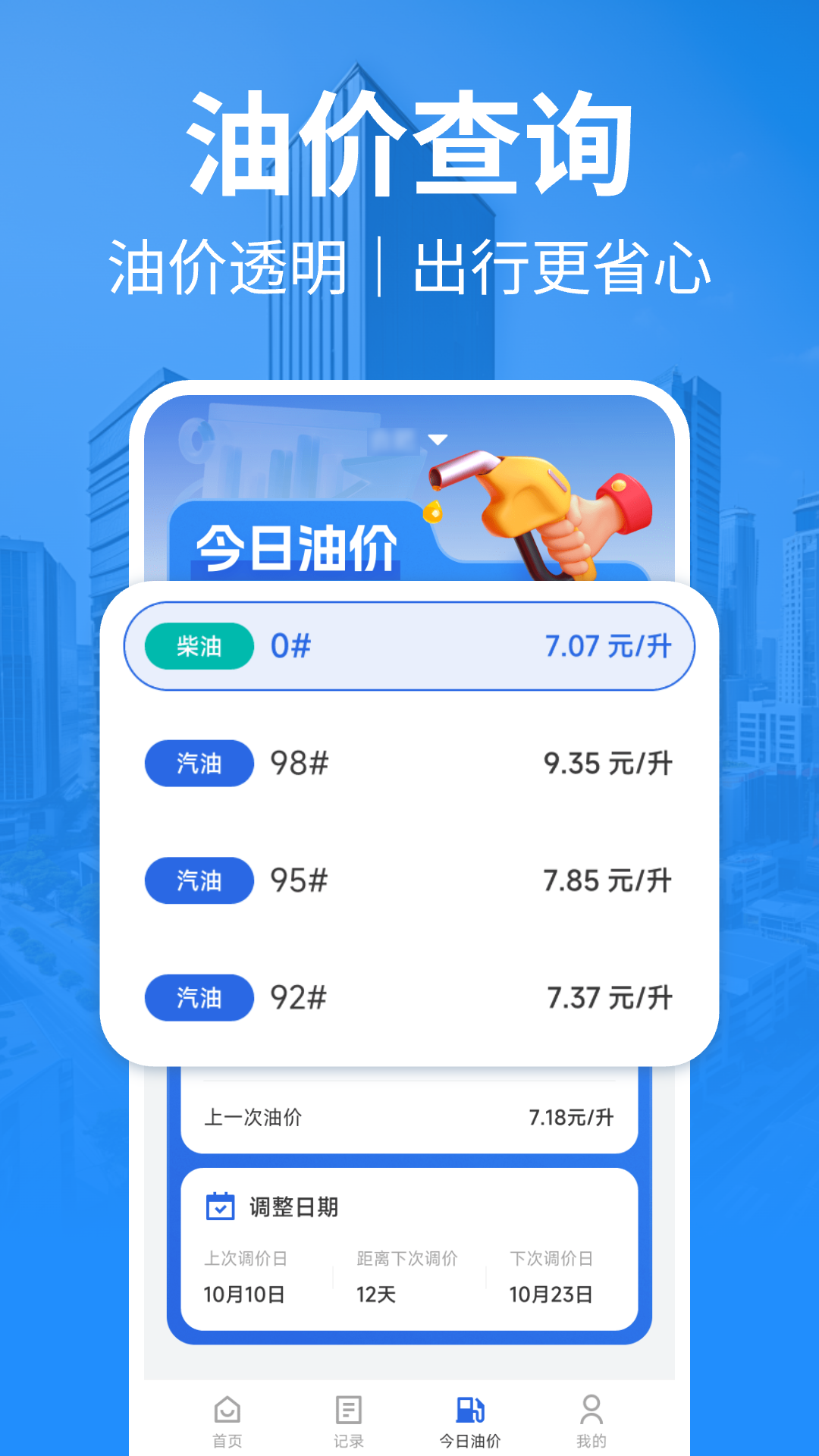The height and width of the screenshot is (1456, 819).
Task: Select the 92# gasoline price row
Action: [x=409, y=999]
